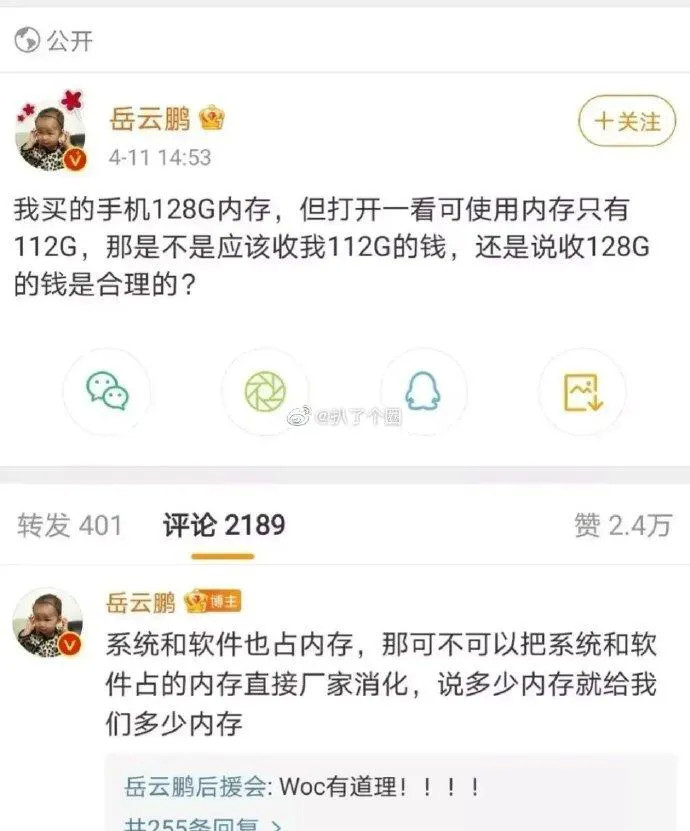
Task: Follow 岳云鹏 with the 关注 button
Action: [627, 122]
